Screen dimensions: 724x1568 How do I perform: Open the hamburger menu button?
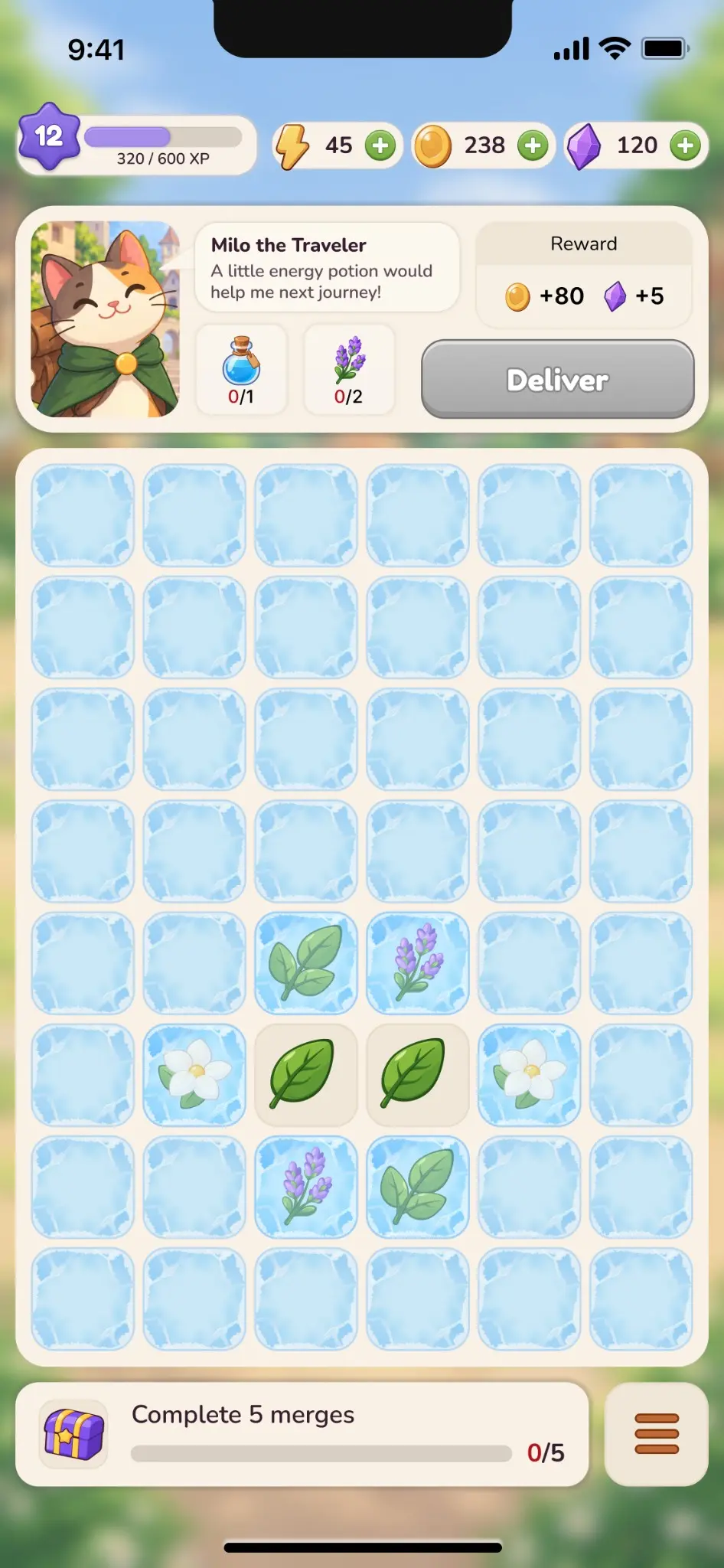pos(657,1433)
